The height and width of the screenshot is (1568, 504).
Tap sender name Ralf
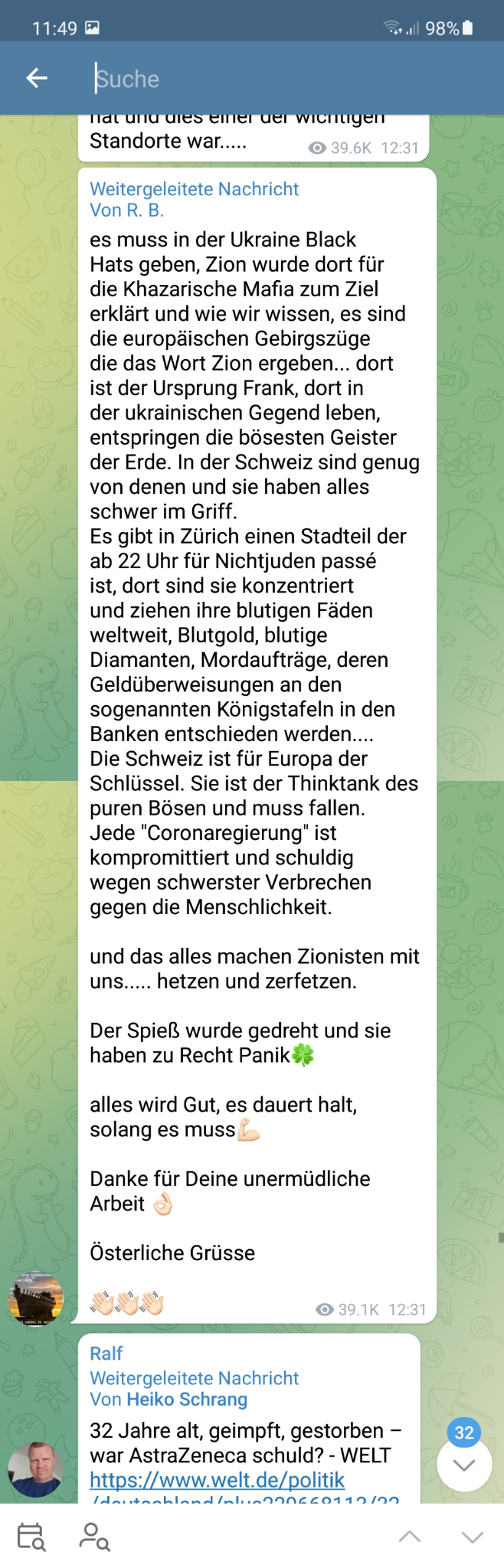click(x=106, y=1354)
